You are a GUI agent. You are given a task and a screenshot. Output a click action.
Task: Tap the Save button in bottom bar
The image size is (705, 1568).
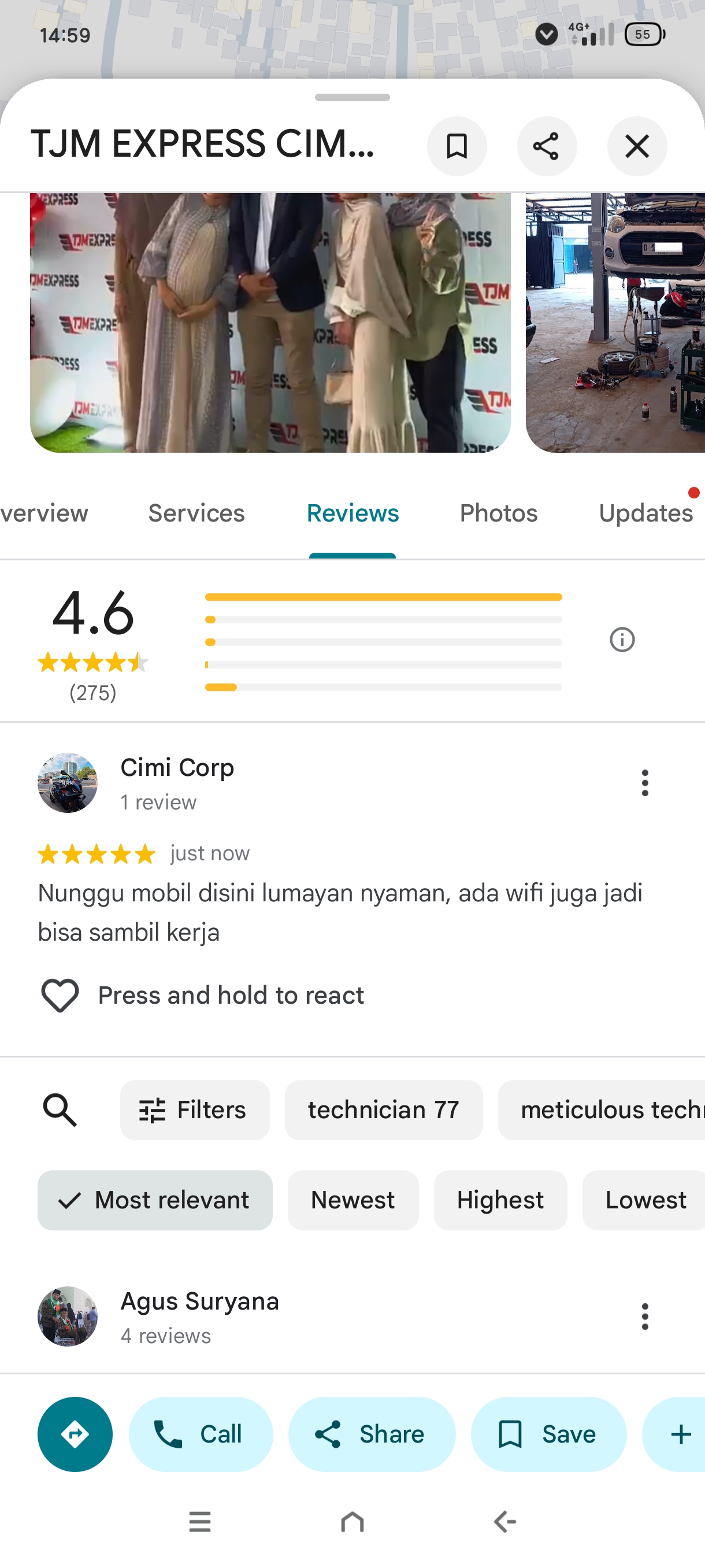[548, 1434]
